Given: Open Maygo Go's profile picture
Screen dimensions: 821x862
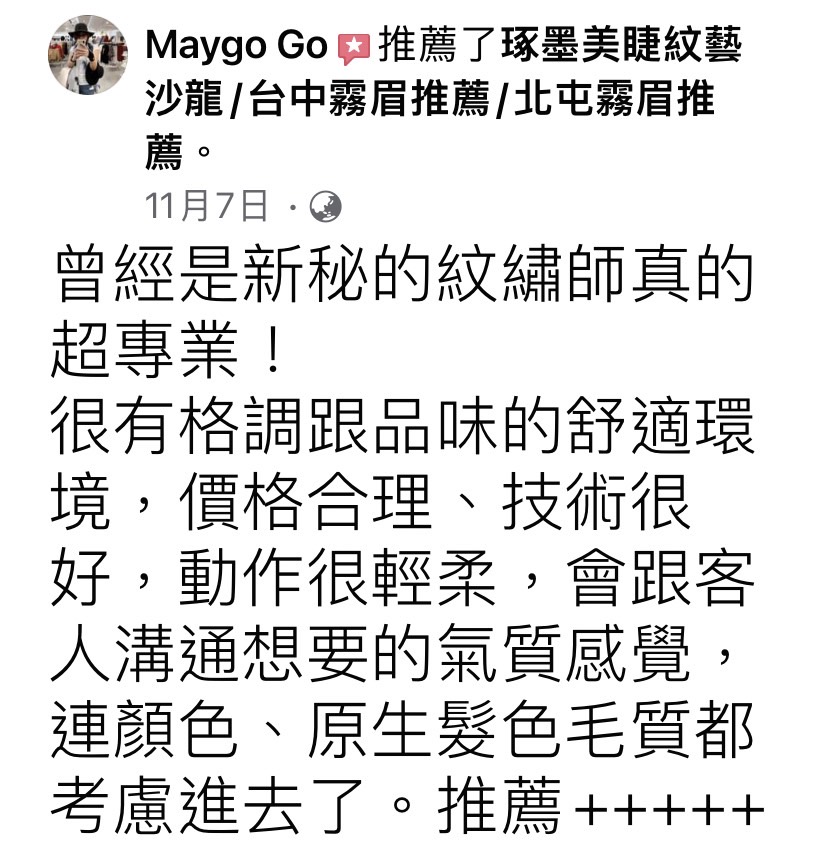Looking at the screenshot, I should click(x=87, y=57).
